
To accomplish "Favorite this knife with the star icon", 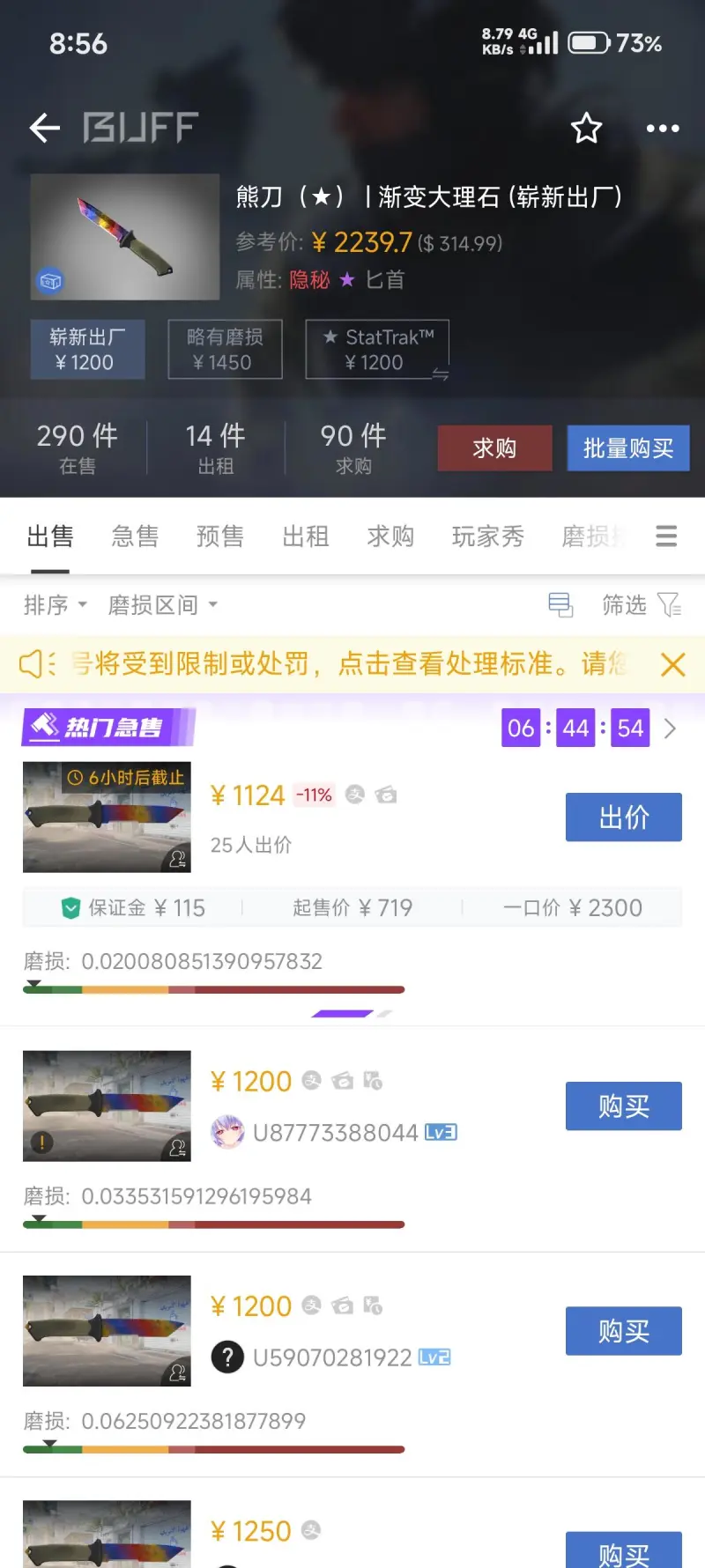I will pyautogui.click(x=586, y=129).
